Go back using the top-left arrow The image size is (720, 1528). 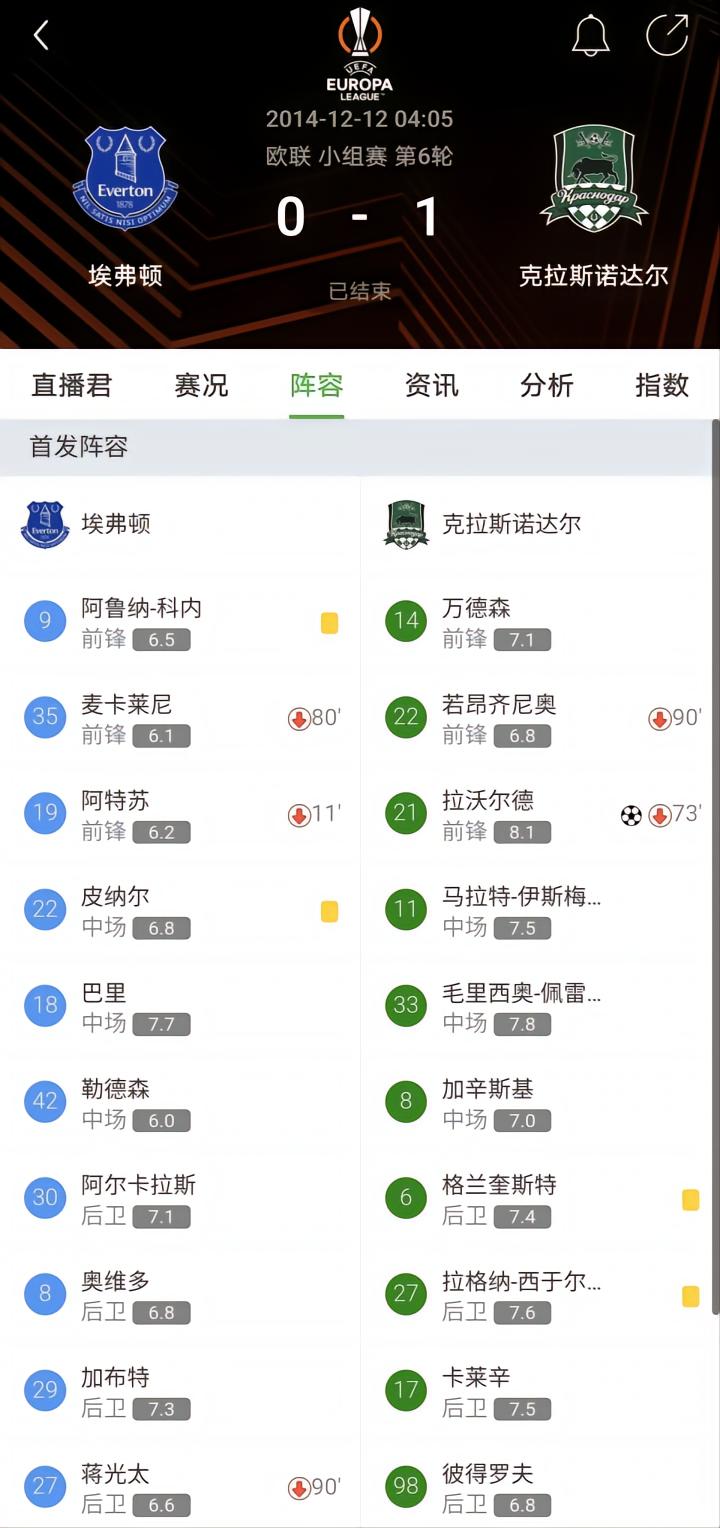[41, 35]
